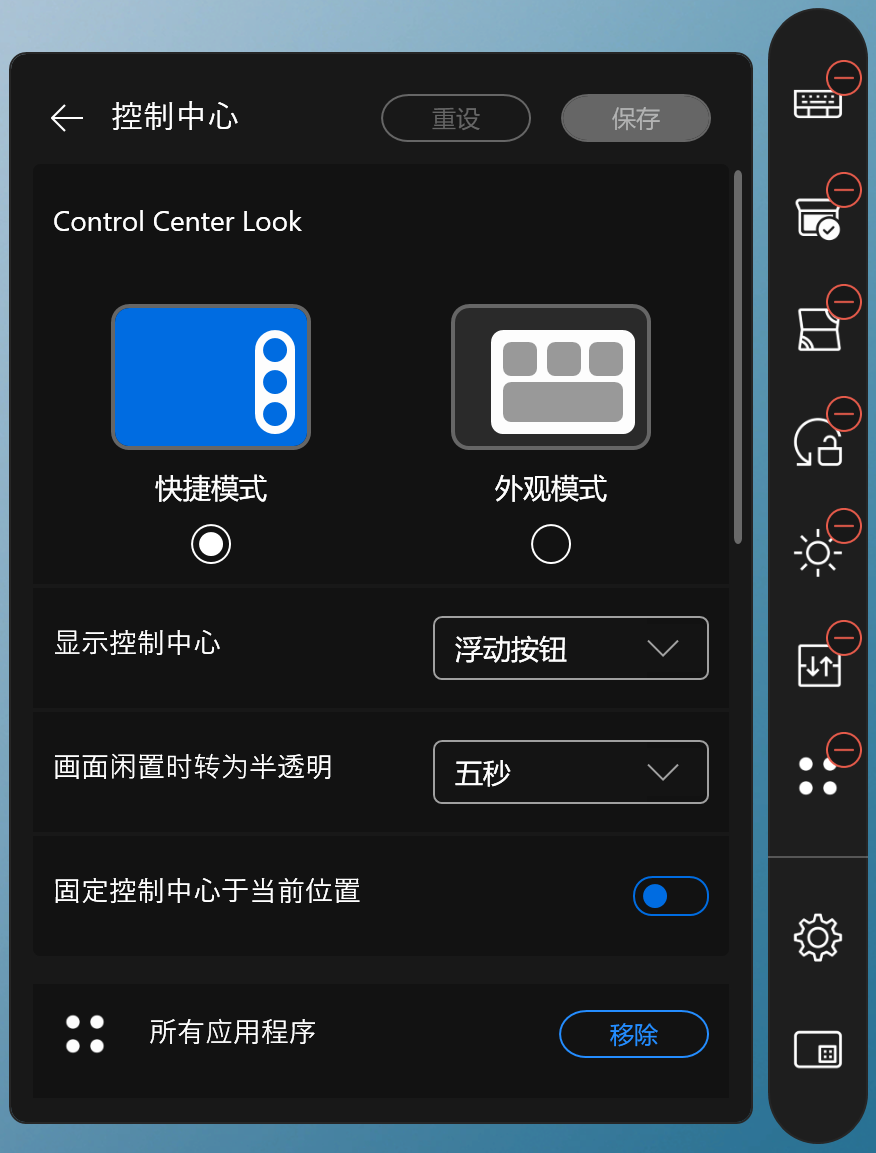Go back from 控制中心 settings
Screen dimensions: 876x1153
coord(67,118)
